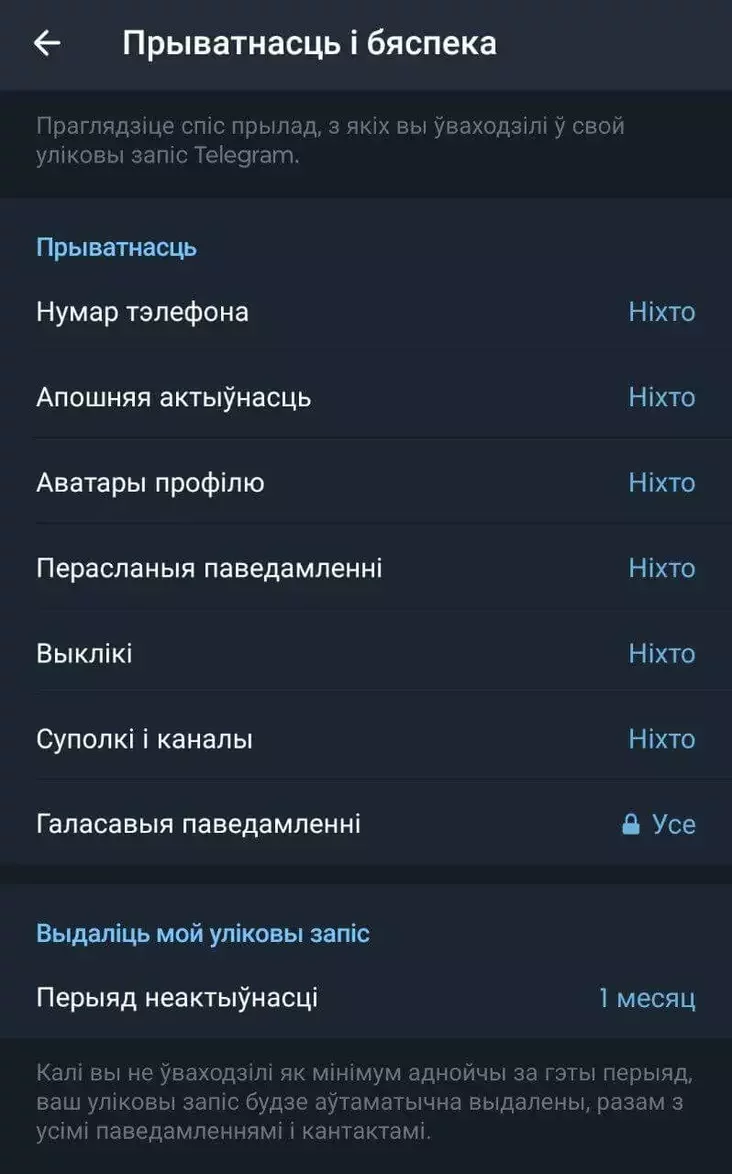
Task: Change Перыяд неактыўнасці value
Action: tap(366, 997)
